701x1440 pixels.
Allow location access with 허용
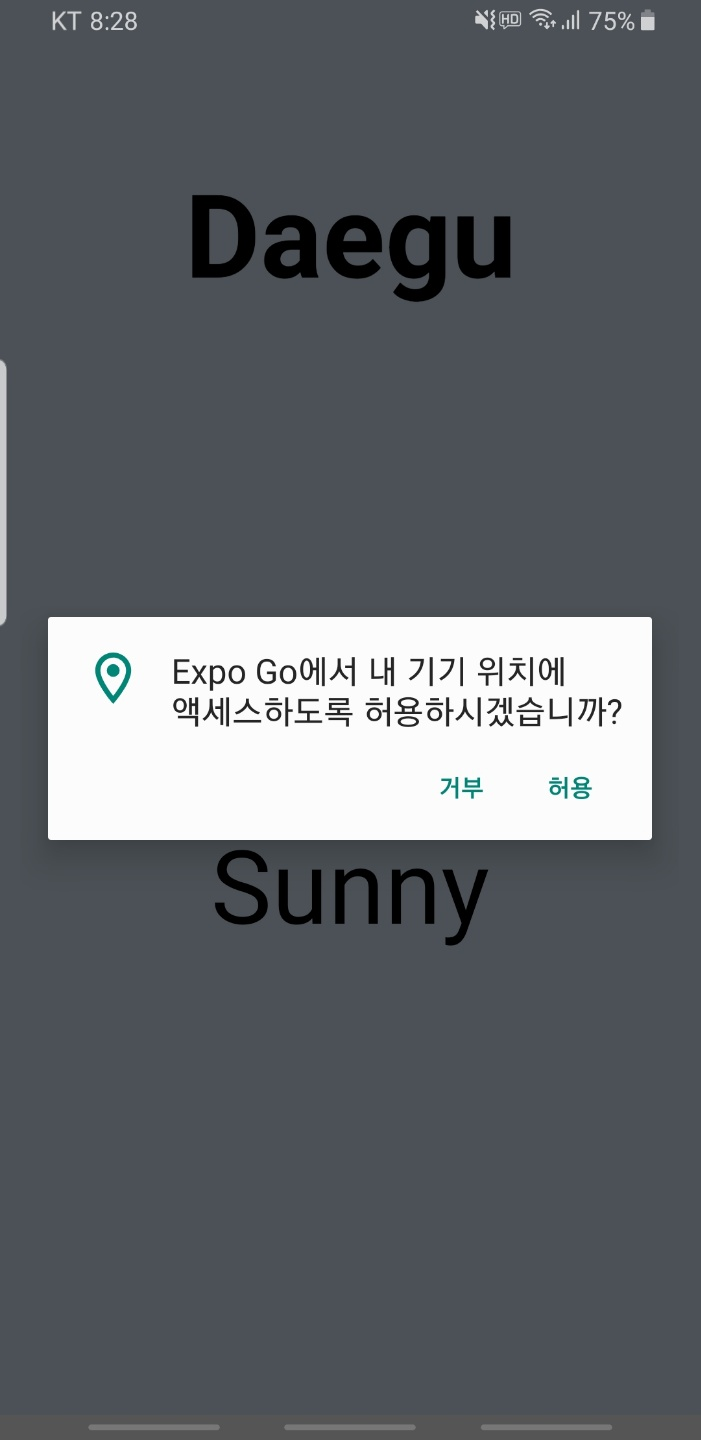click(x=570, y=787)
